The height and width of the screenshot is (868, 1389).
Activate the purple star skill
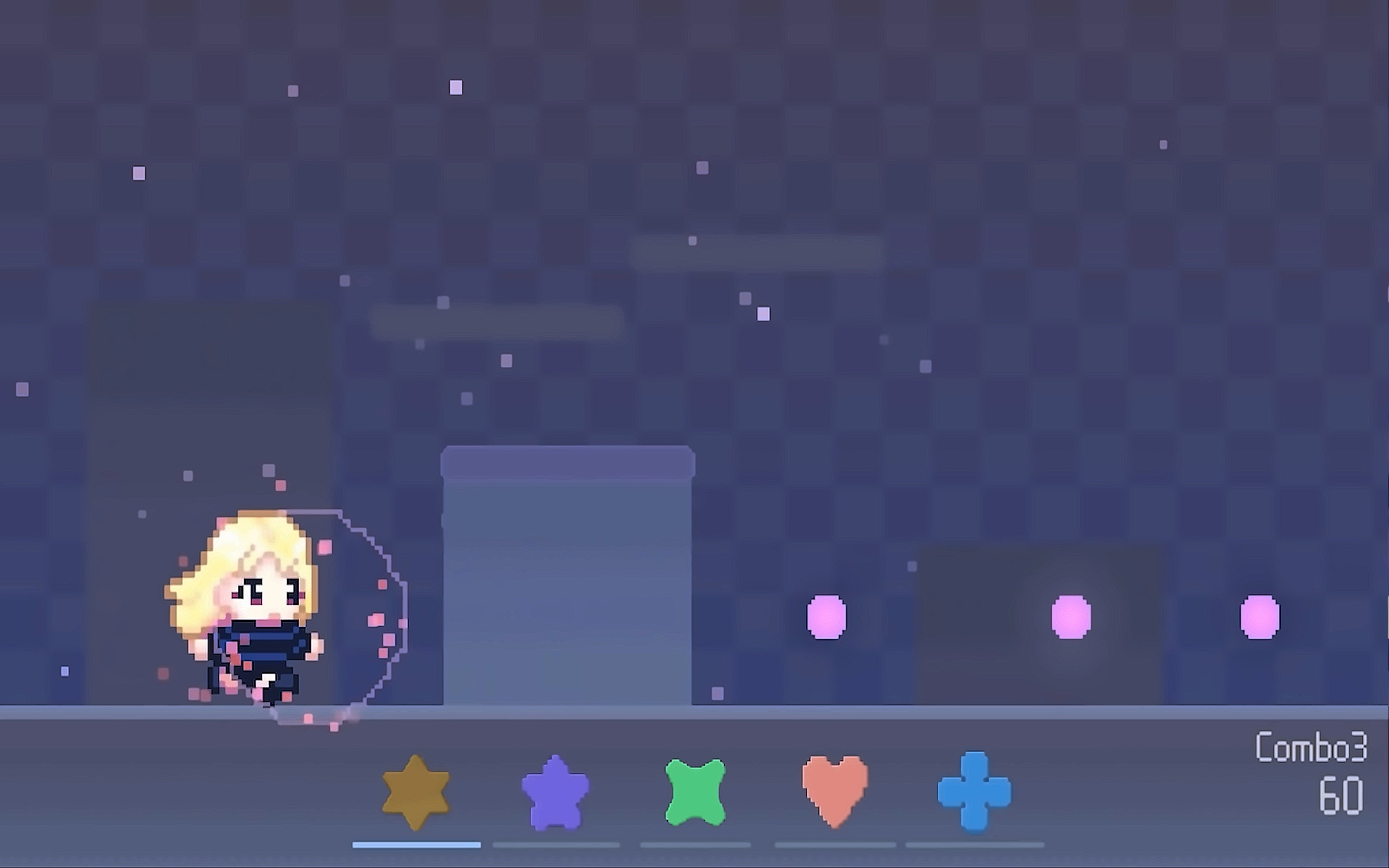pyautogui.click(x=555, y=794)
